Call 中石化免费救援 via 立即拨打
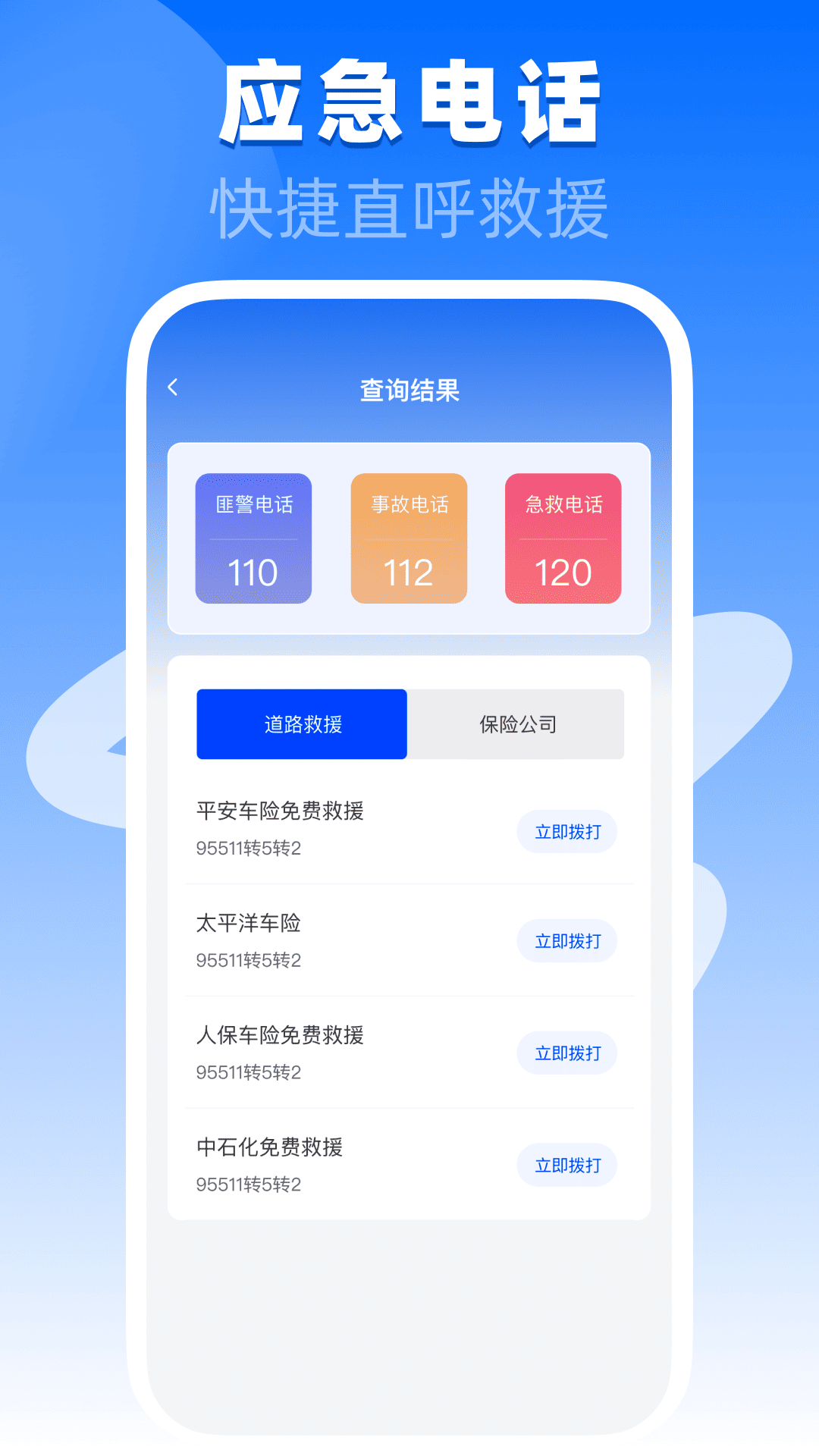 (x=567, y=1165)
